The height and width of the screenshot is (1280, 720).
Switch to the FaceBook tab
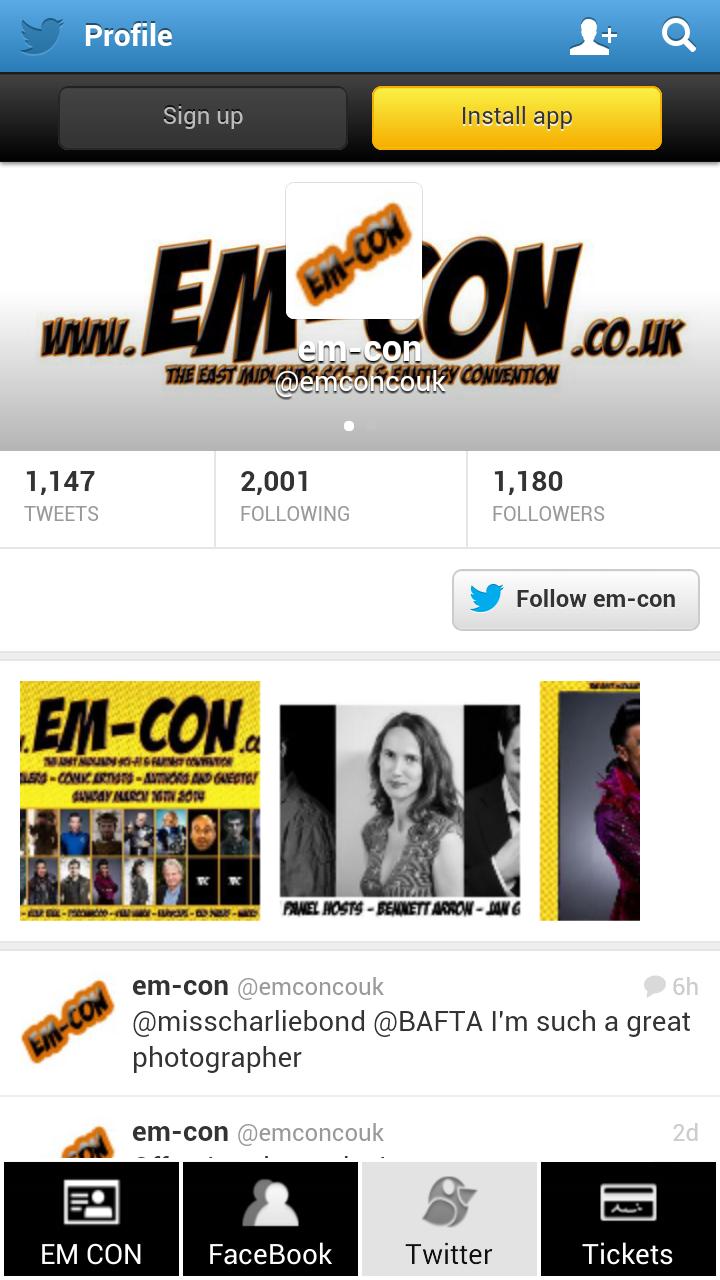[270, 1218]
